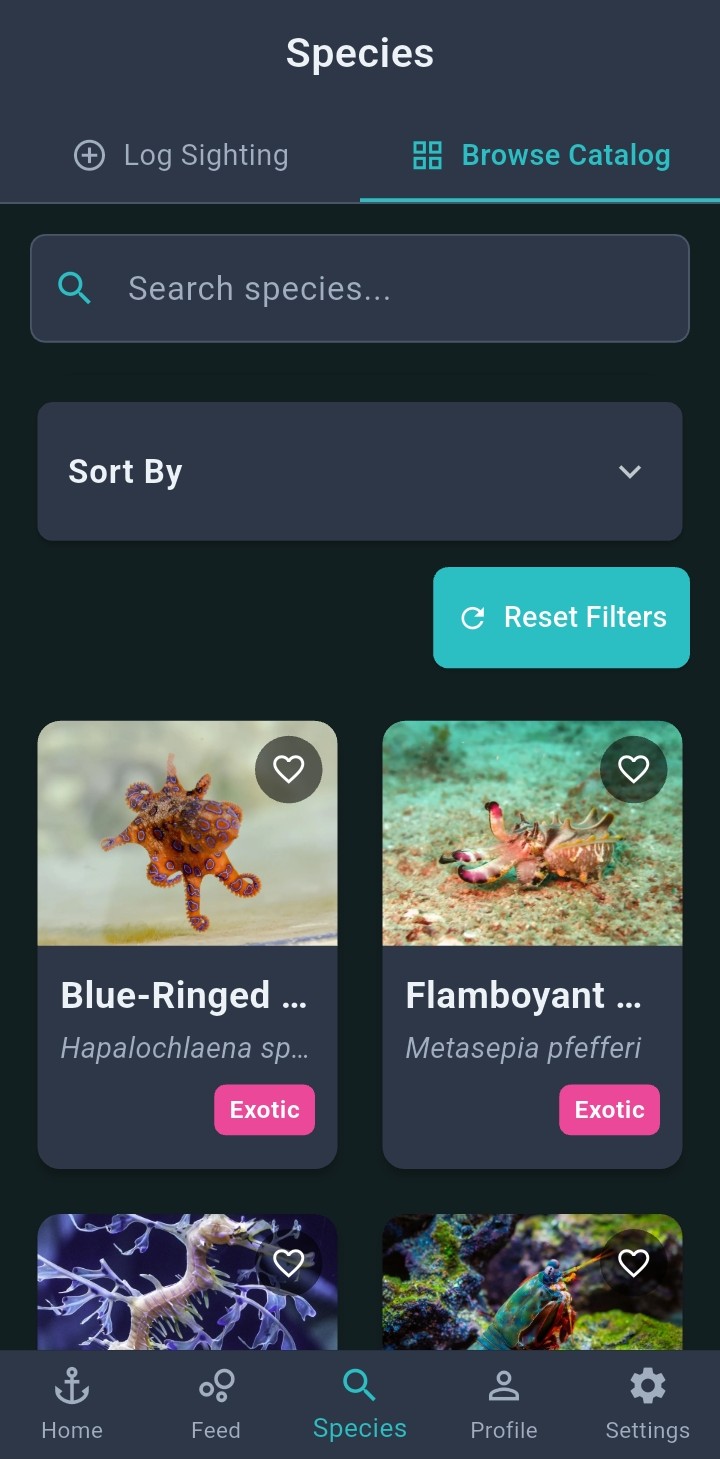Favorite the Blue-Ringed Octopus with the heart
This screenshot has height=1459, width=720.
point(289,769)
